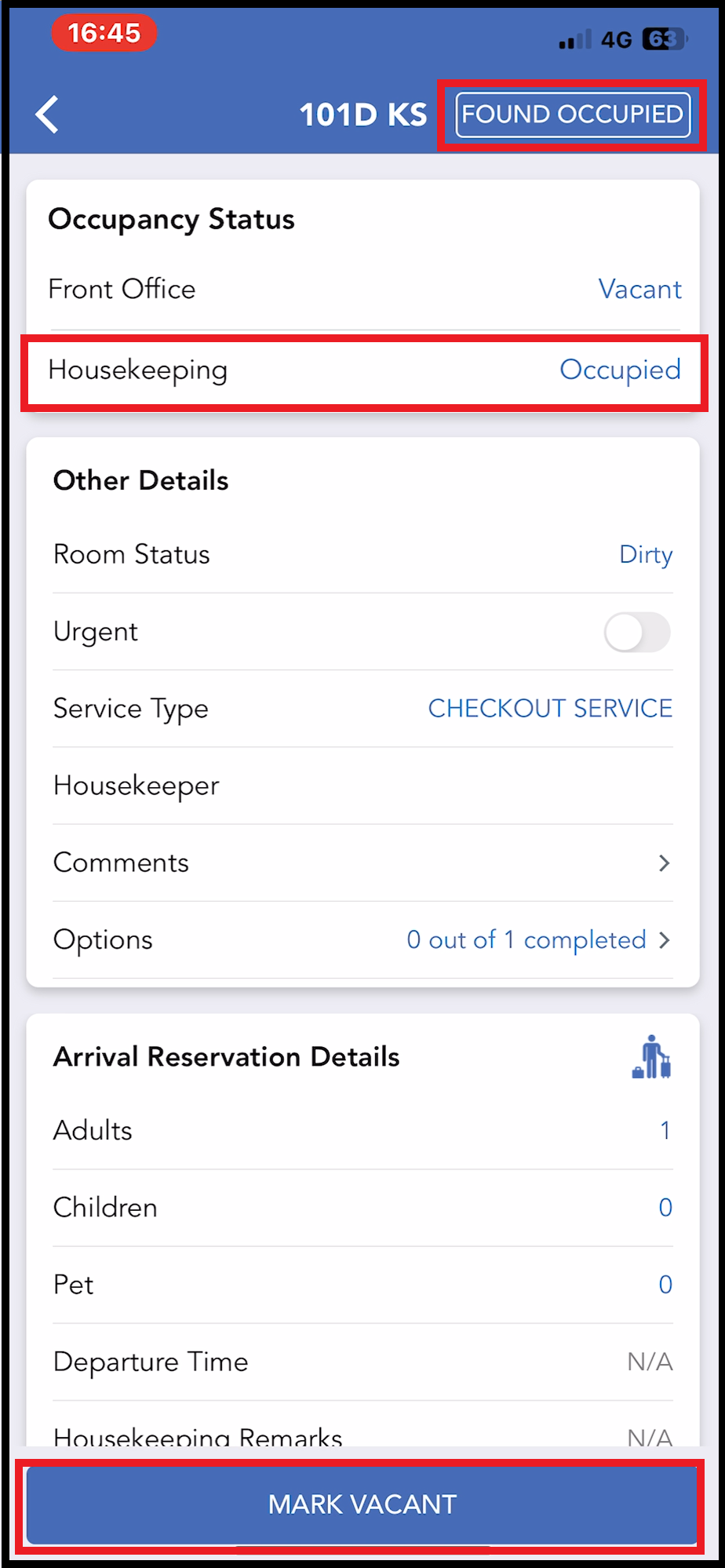Viewport: 725px width, 1568px height.
Task: Tap the Adults count value
Action: tap(665, 1130)
